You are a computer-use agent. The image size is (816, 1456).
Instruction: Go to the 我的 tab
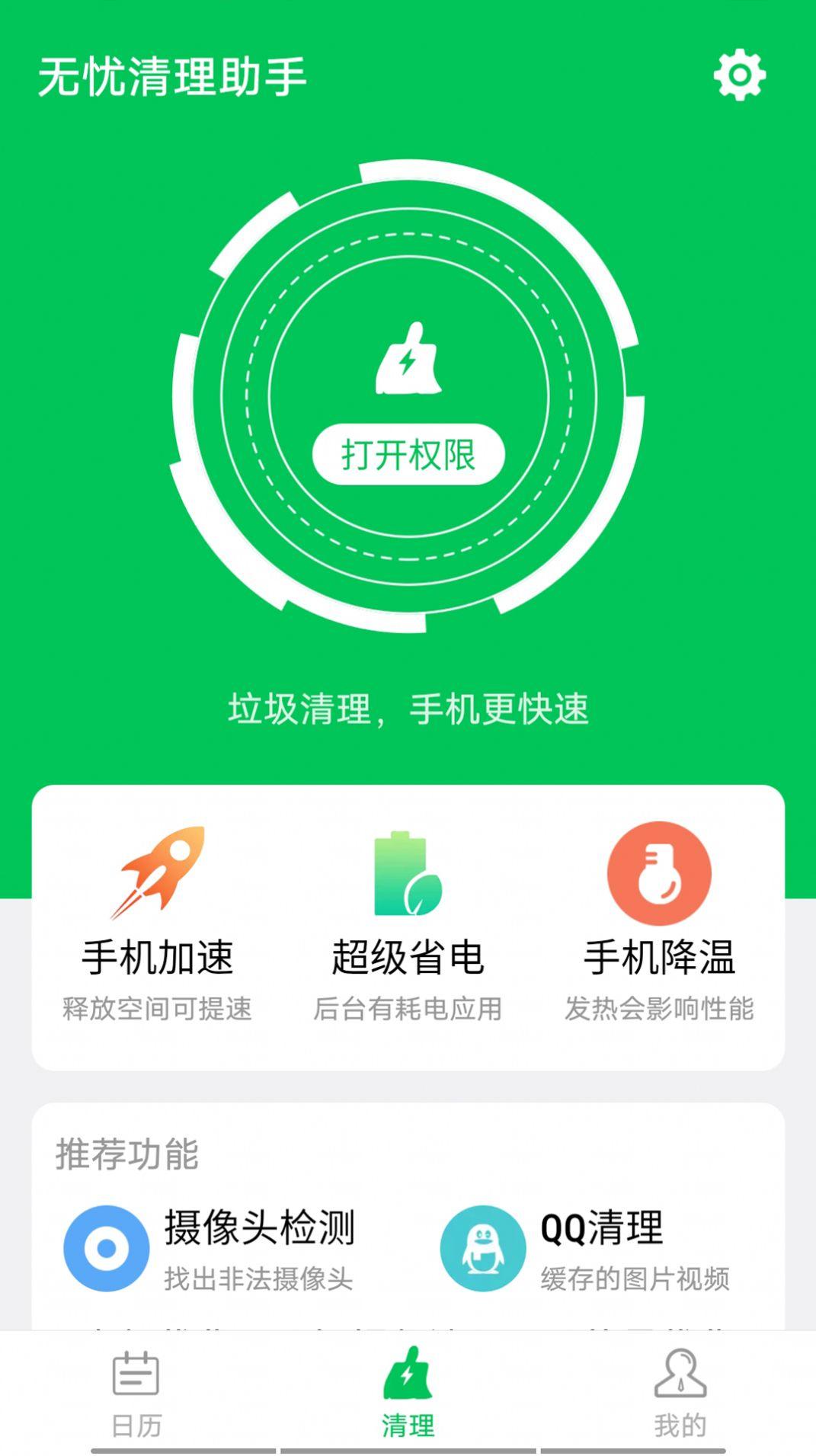(x=680, y=1394)
